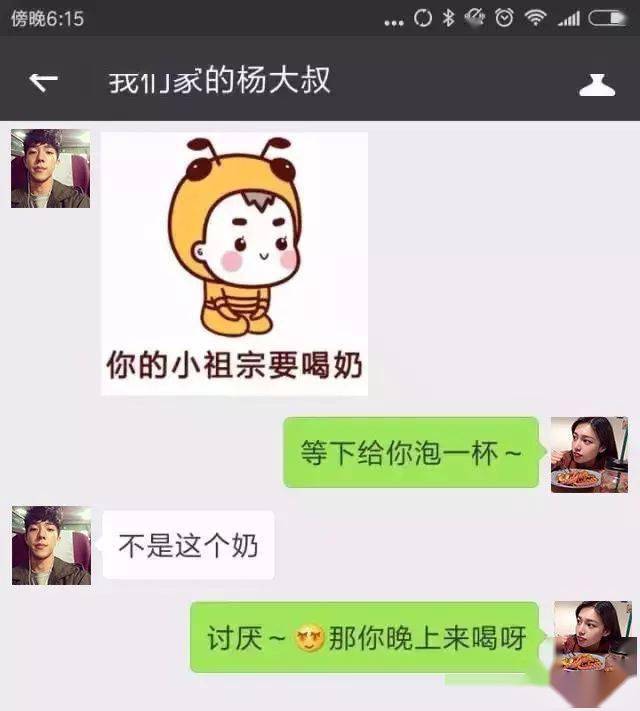The image size is (640, 711).
Task: Go back from the chat
Action: [44, 82]
